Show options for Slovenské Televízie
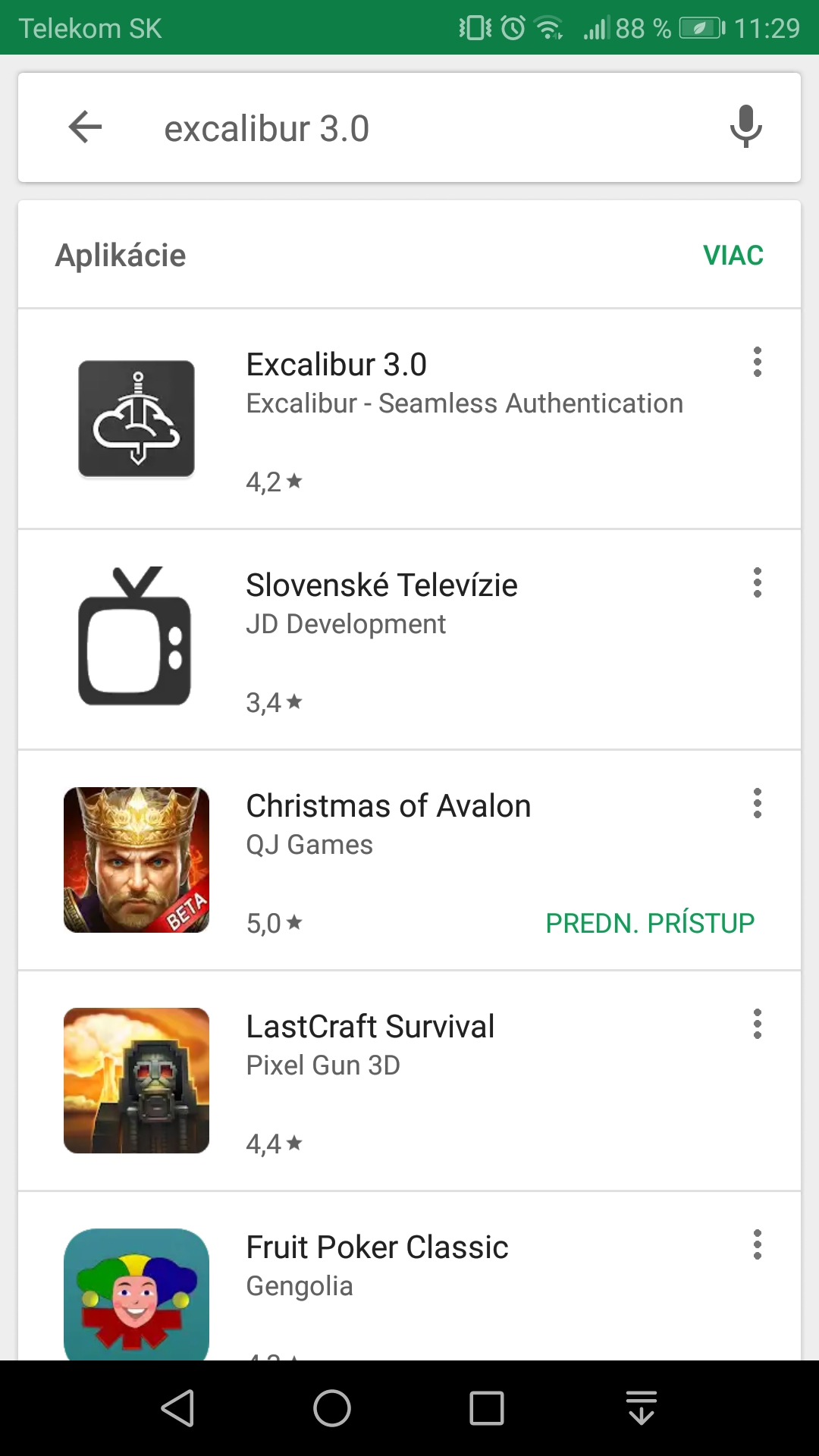Viewport: 819px width, 1456px height. coord(757,583)
